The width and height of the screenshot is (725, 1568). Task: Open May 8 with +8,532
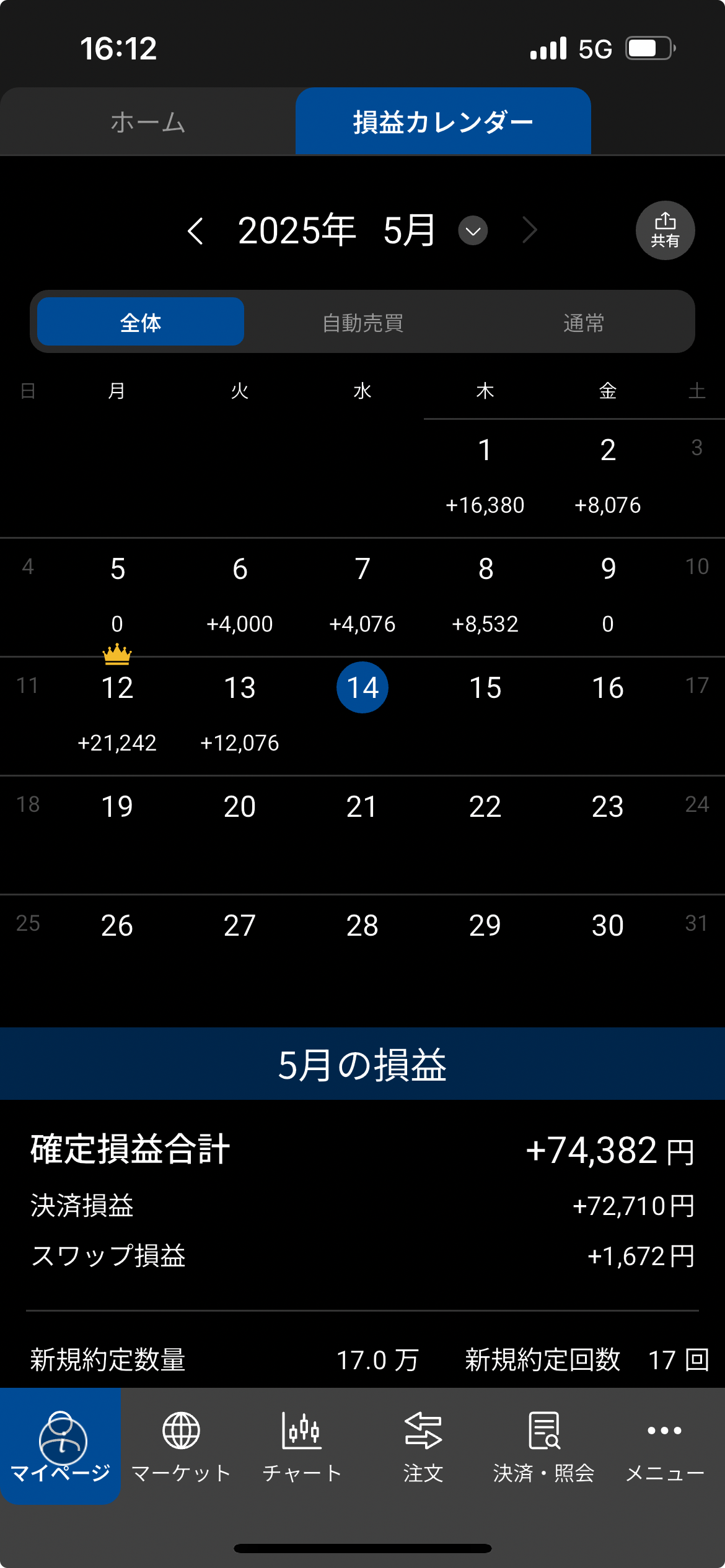tap(485, 593)
